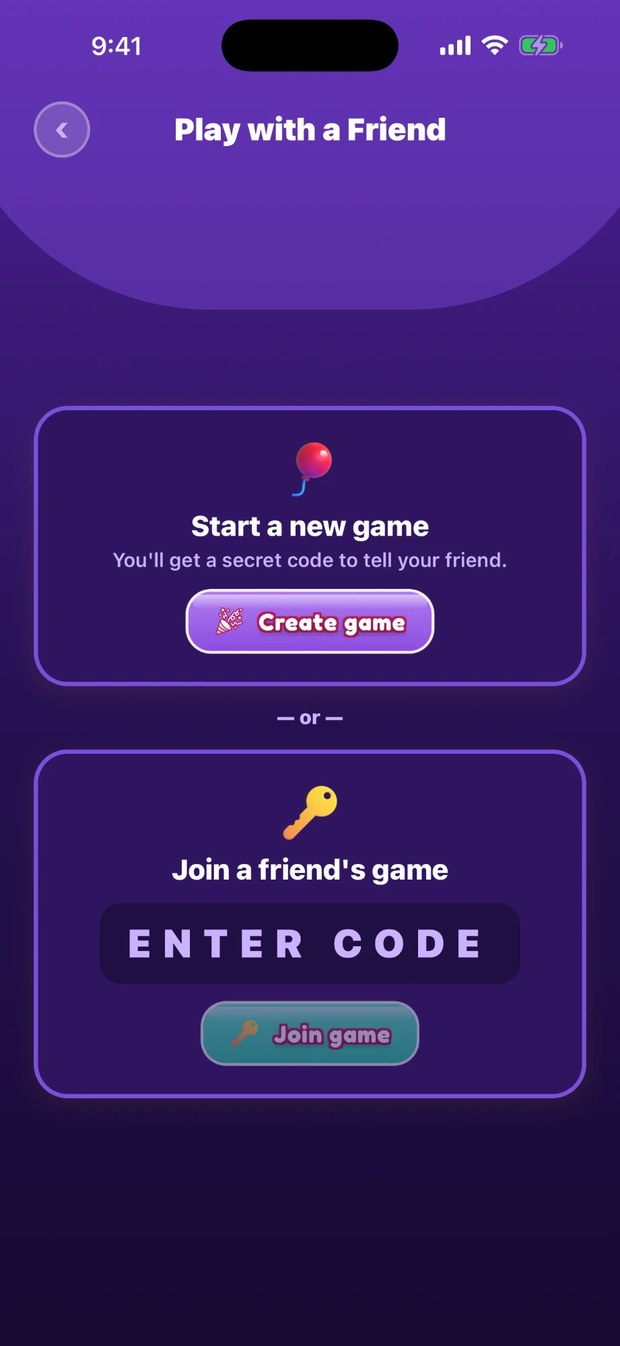This screenshot has width=620, height=1346.
Task: Focus the Enter Code field
Action: pyautogui.click(x=310, y=944)
